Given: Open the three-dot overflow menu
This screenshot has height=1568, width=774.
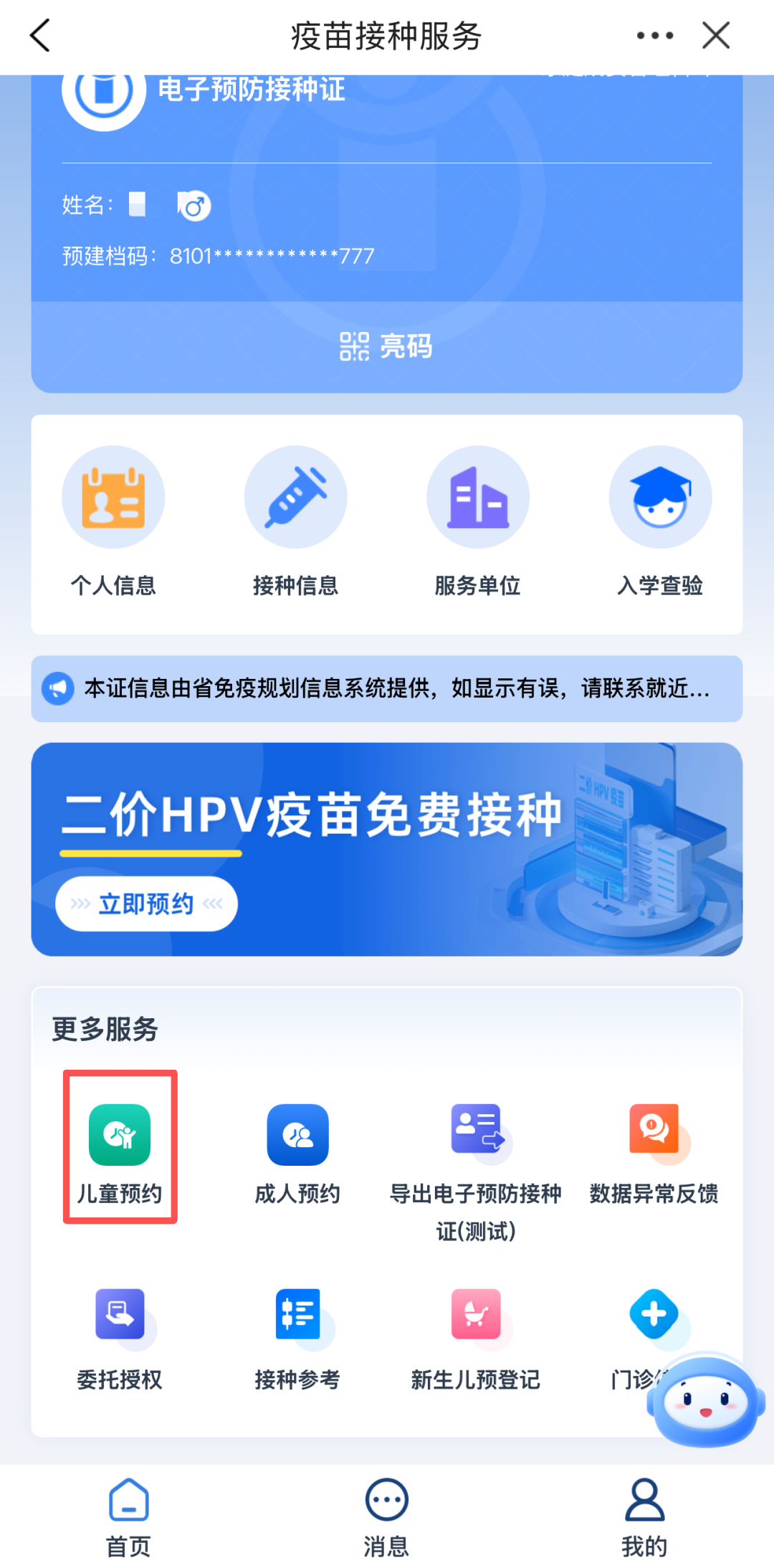Looking at the screenshot, I should [x=654, y=35].
